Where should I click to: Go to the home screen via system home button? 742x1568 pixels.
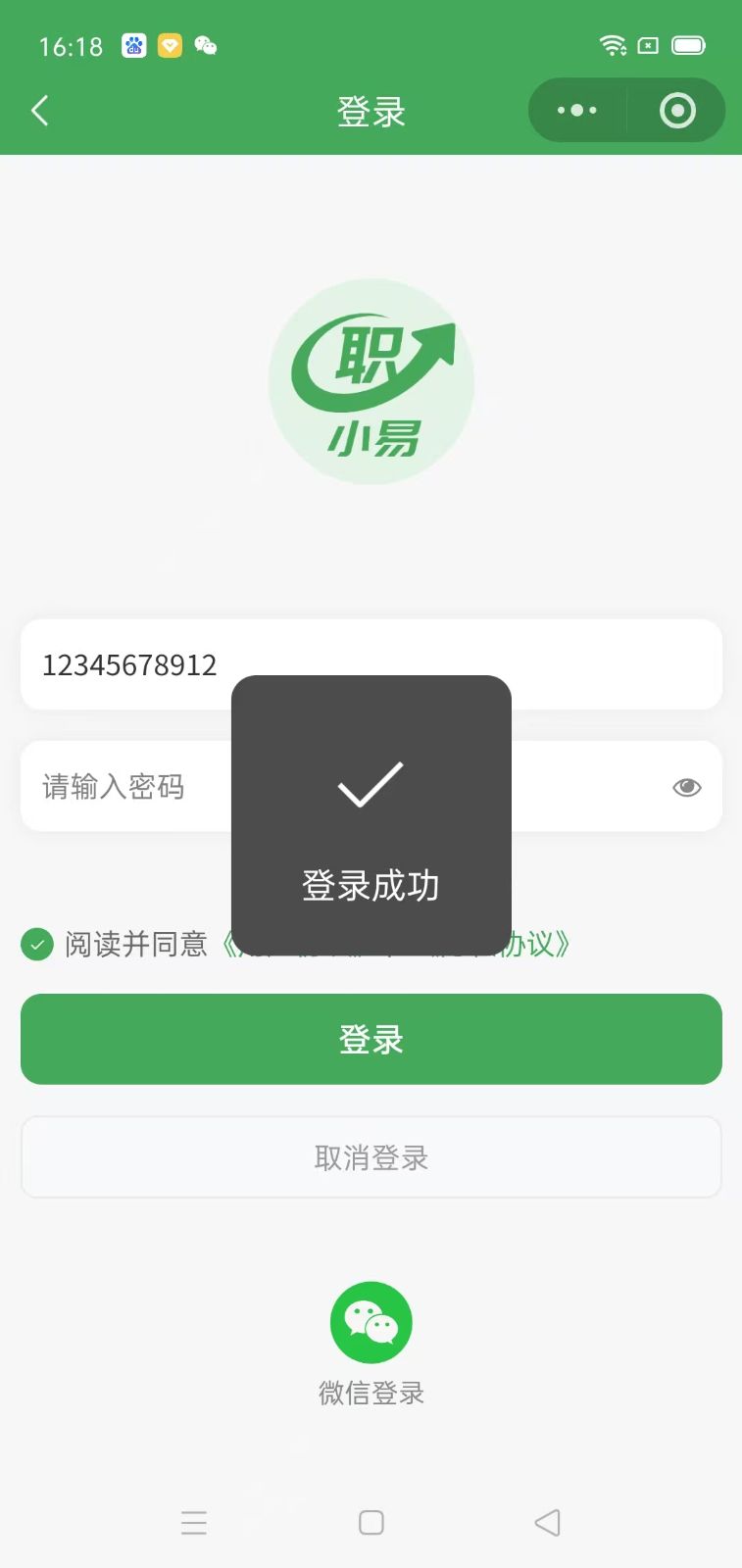371,1522
